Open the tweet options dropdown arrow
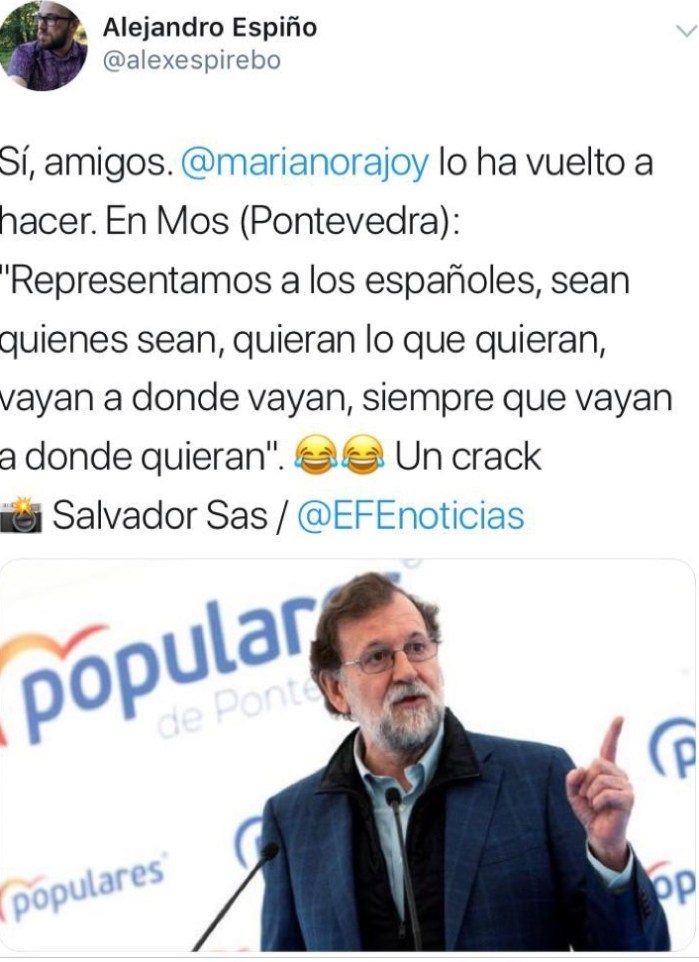 tap(685, 31)
